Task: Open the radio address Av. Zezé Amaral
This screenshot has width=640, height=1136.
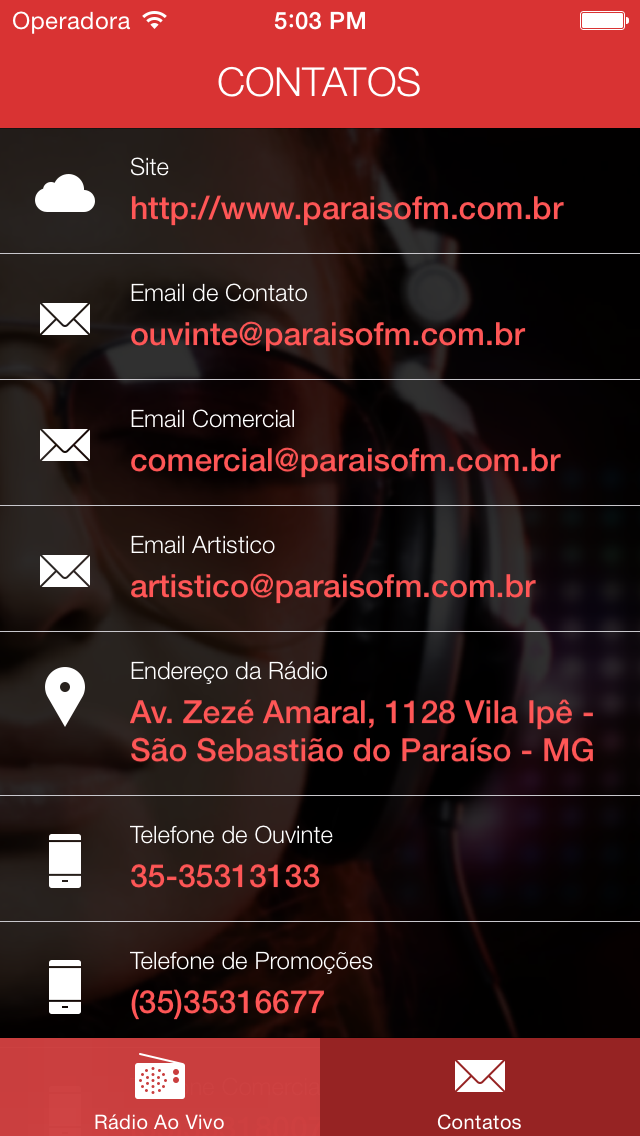Action: point(362,732)
